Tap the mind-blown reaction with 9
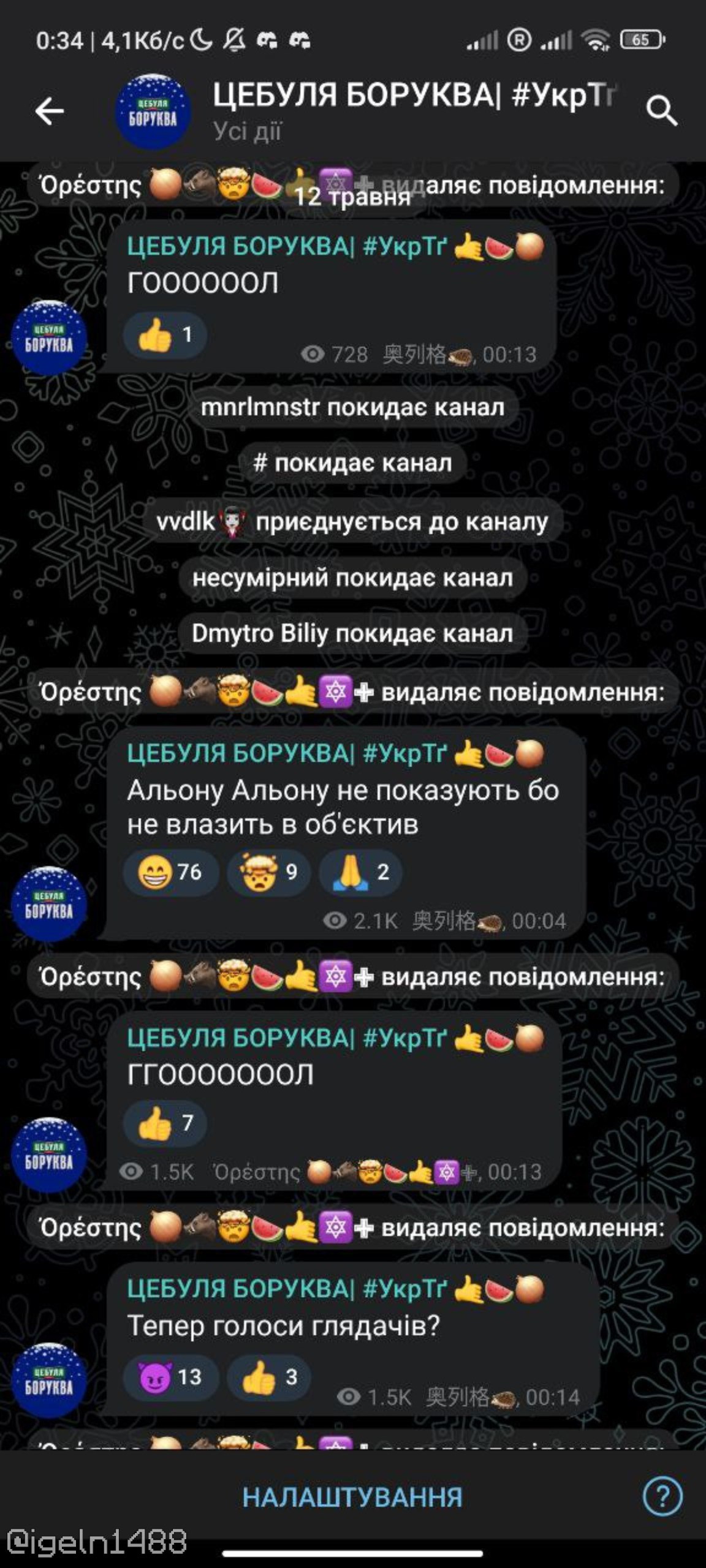Viewport: 706px width, 1568px height. click(x=269, y=872)
